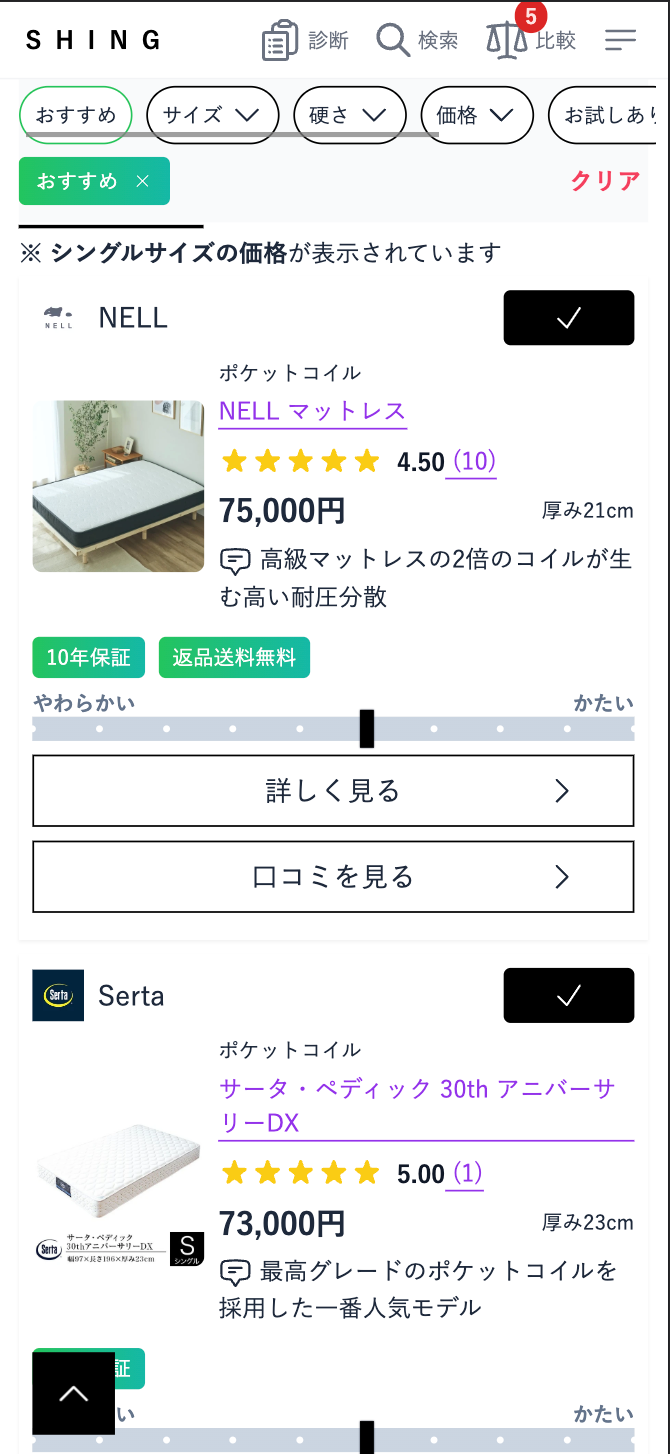Open the 比較 comparison list
Viewport: 670px width, 1454px height.
pyautogui.click(x=531, y=40)
